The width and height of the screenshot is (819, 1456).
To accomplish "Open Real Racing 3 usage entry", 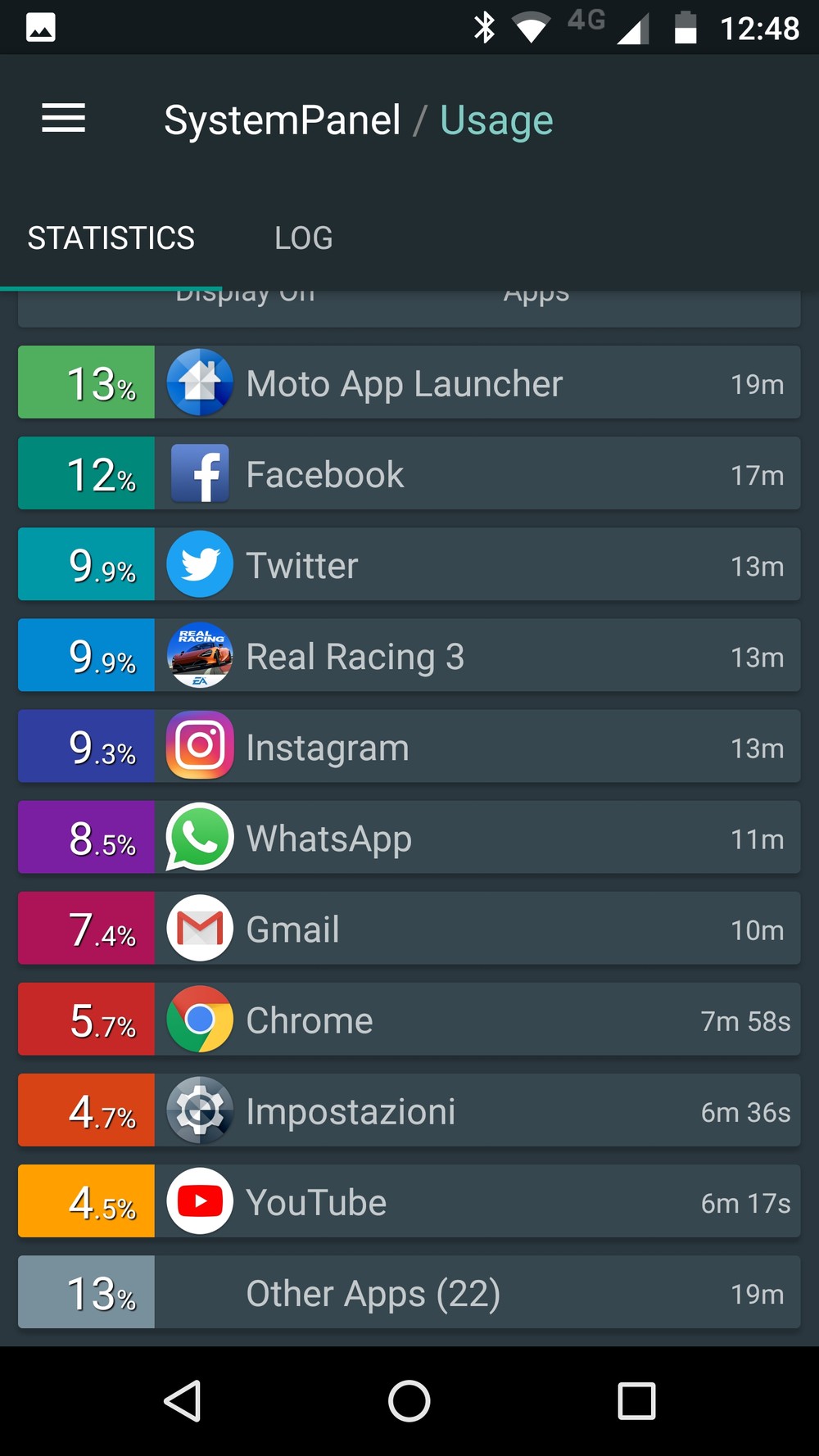I will click(x=409, y=655).
